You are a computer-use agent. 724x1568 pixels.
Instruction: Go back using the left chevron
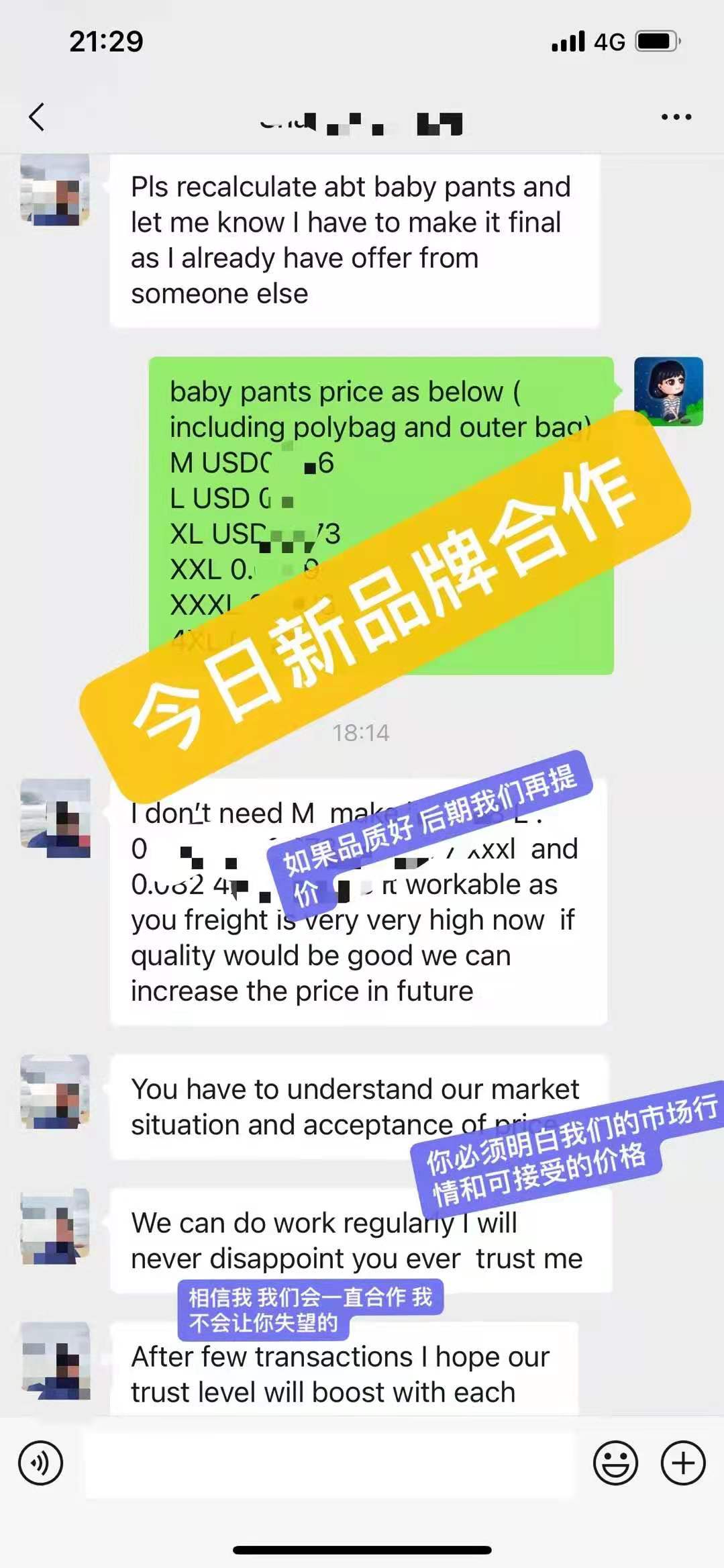pos(37,115)
